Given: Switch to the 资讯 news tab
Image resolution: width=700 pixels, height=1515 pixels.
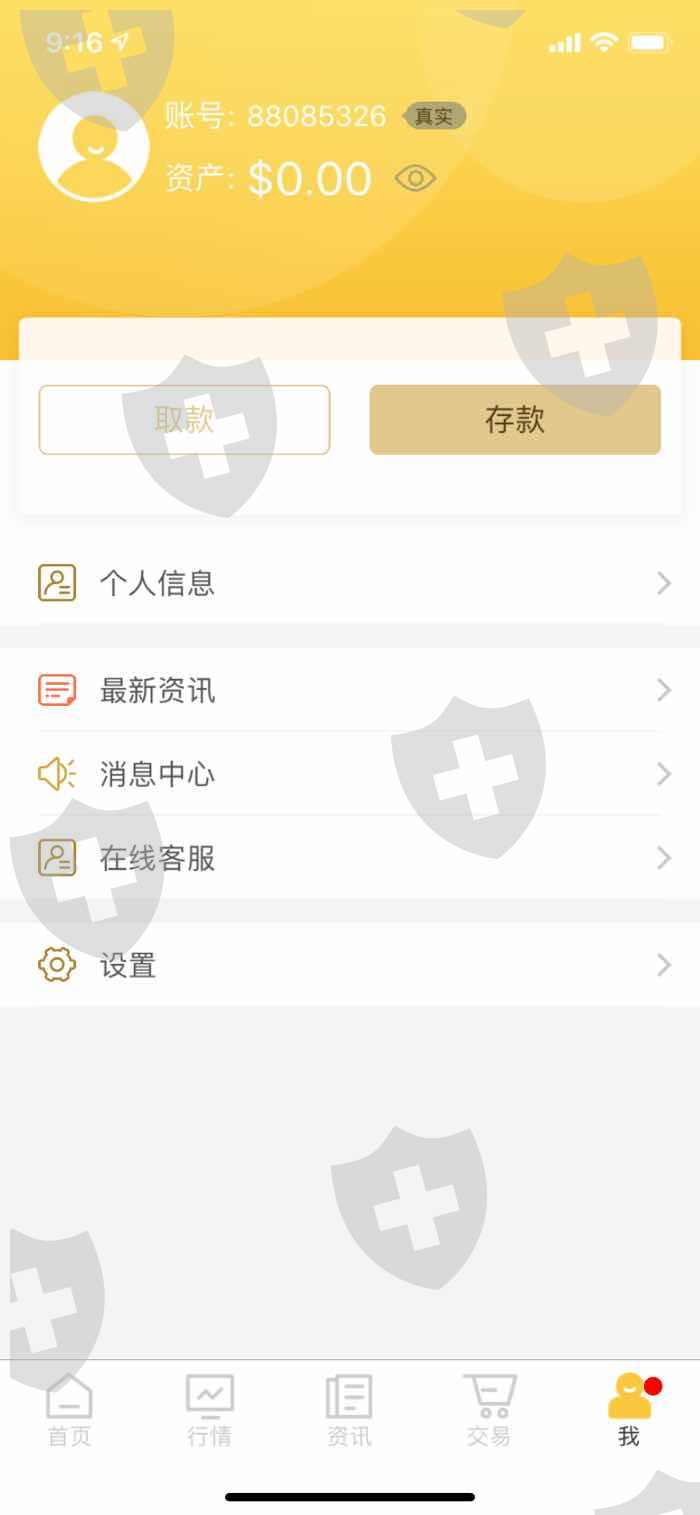Looking at the screenshot, I should [x=349, y=1410].
